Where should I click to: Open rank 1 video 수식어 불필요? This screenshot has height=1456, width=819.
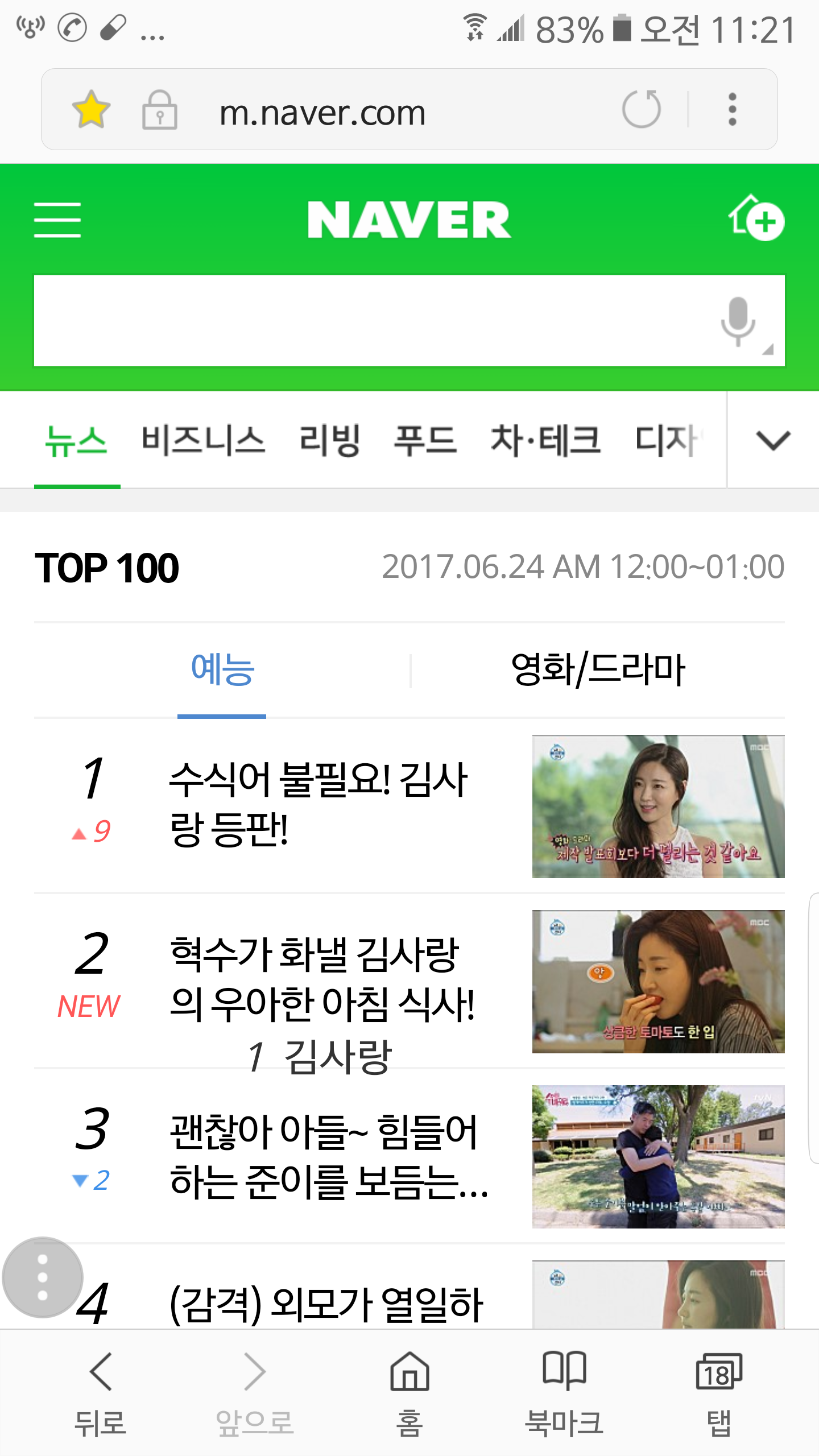pyautogui.click(x=318, y=803)
